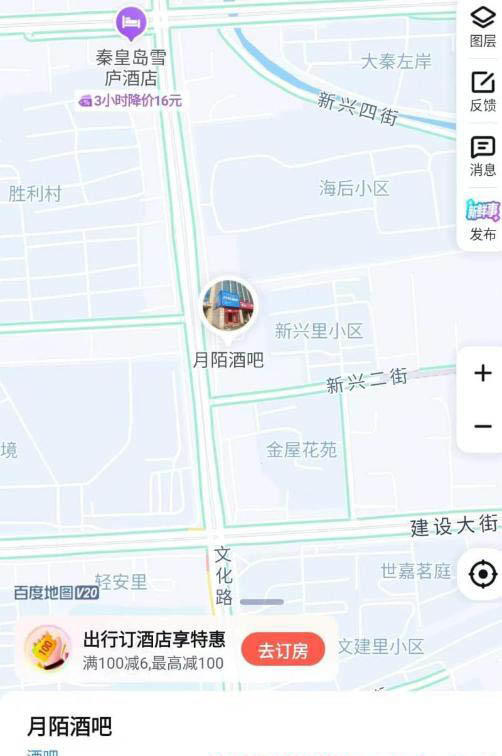Expand the 月陌酒吧 details card

pos(251,725)
